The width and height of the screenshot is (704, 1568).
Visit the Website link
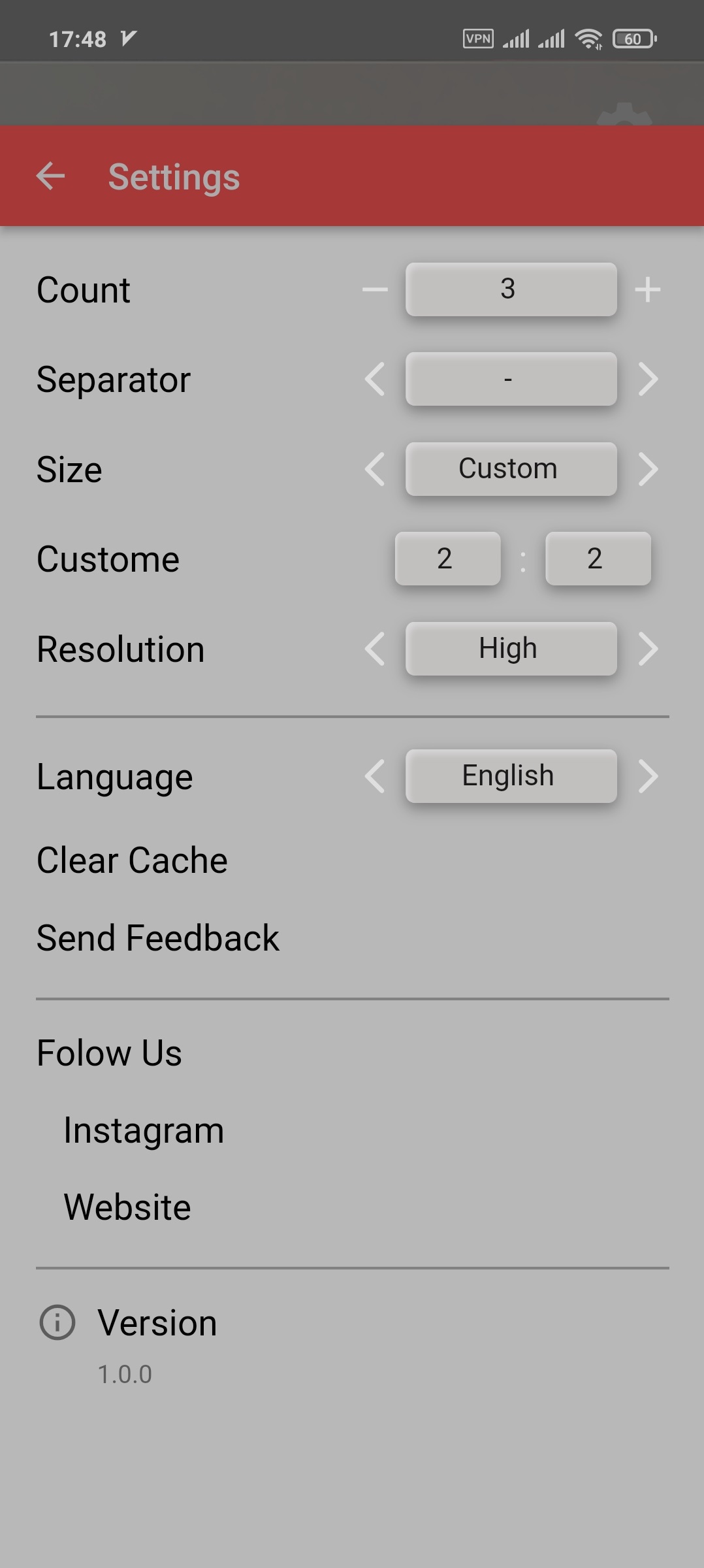click(x=127, y=1207)
